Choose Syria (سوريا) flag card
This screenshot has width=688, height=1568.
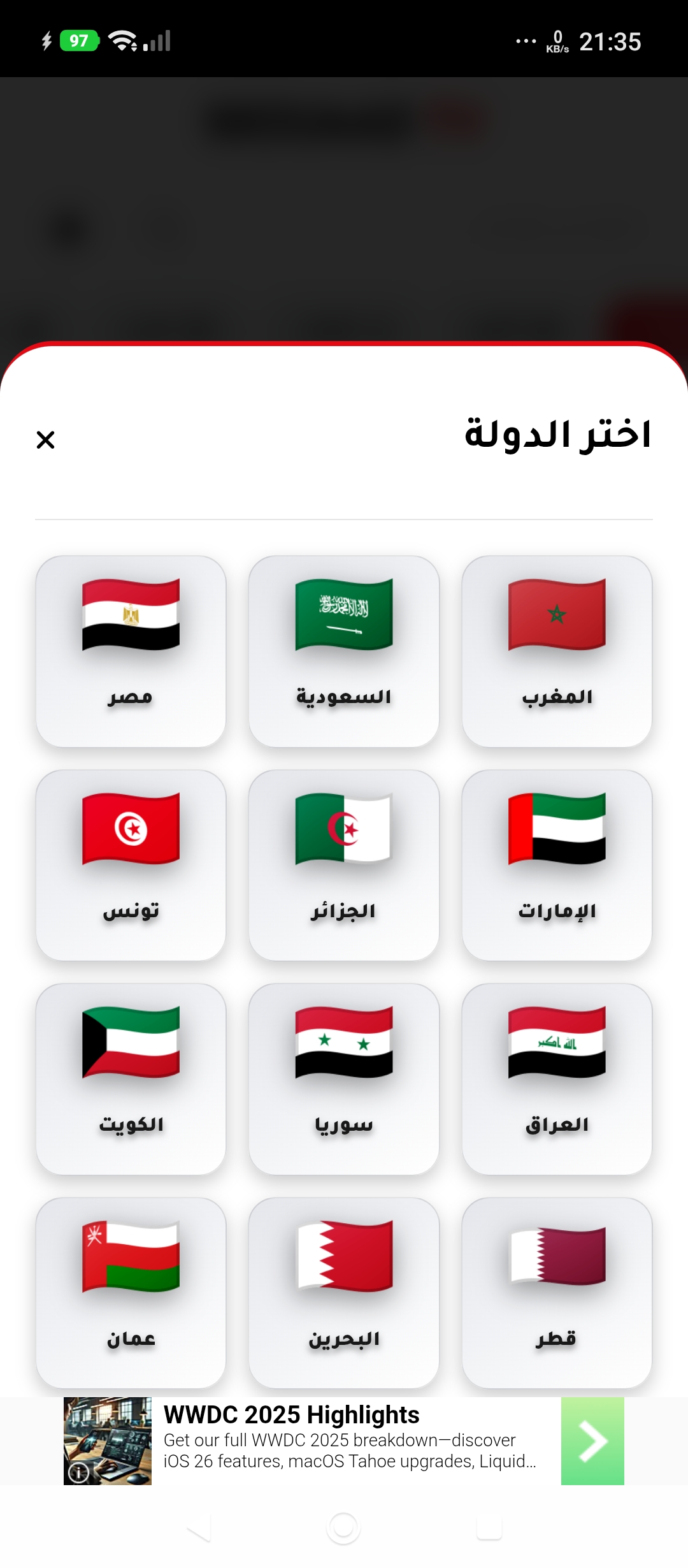[x=344, y=1078]
